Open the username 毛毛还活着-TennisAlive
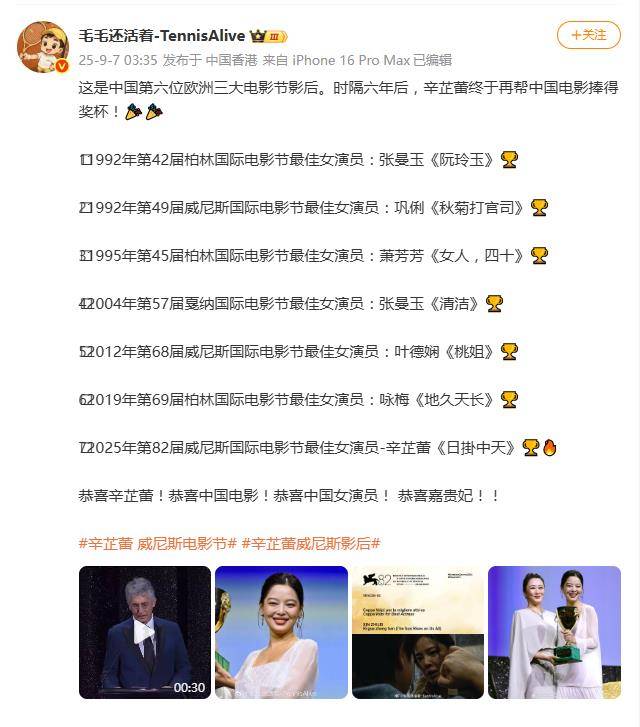 160,35
